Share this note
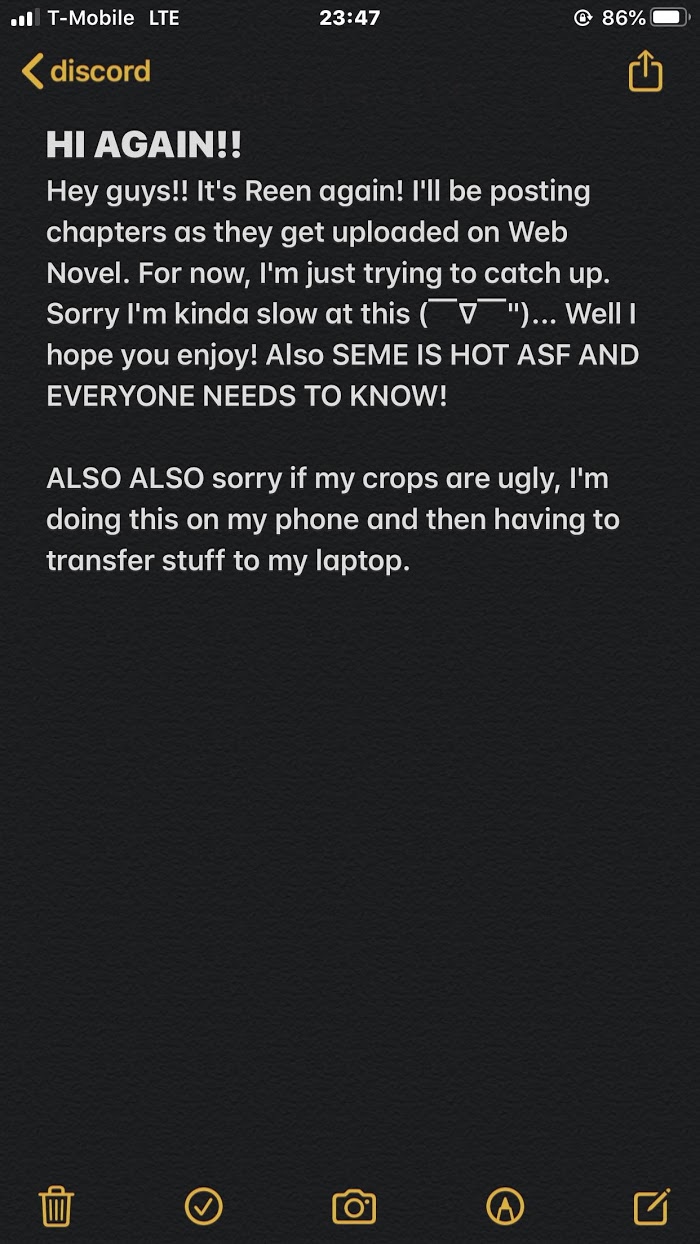 tap(645, 72)
